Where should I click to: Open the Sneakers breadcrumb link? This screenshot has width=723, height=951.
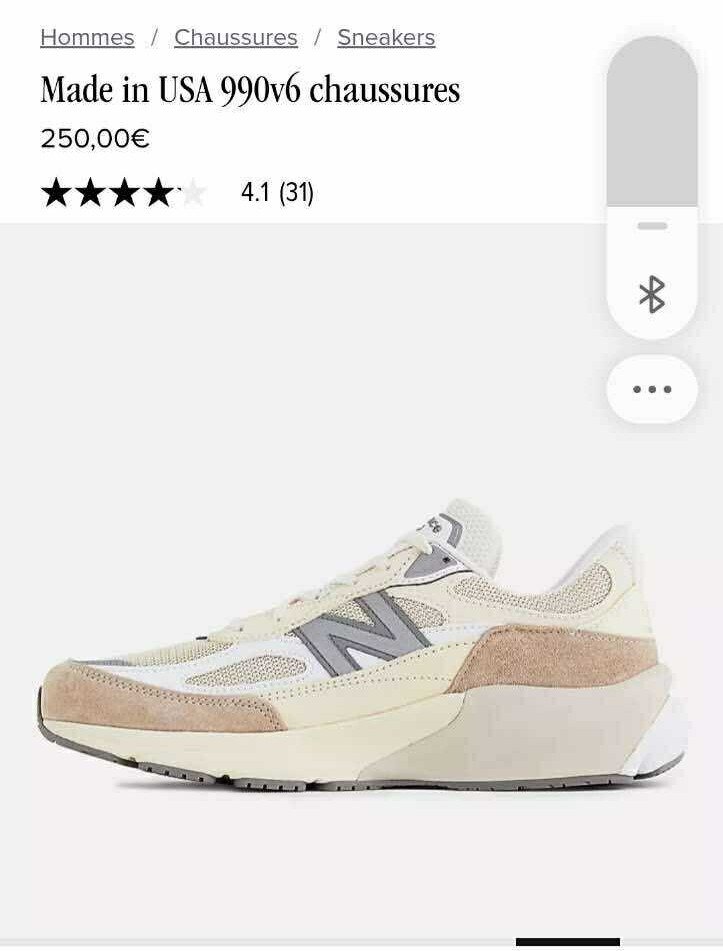click(x=386, y=38)
